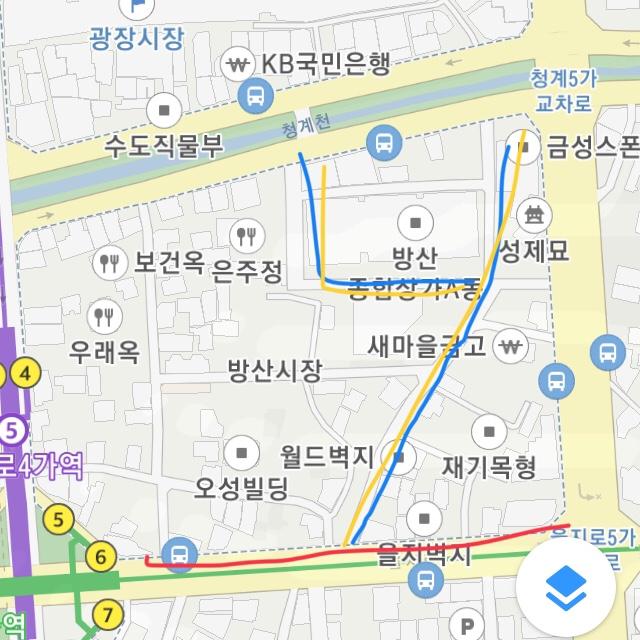The image size is (640, 640).
Task: Select the KB국민은행 bank marker
Action: pyautogui.click(x=238, y=64)
